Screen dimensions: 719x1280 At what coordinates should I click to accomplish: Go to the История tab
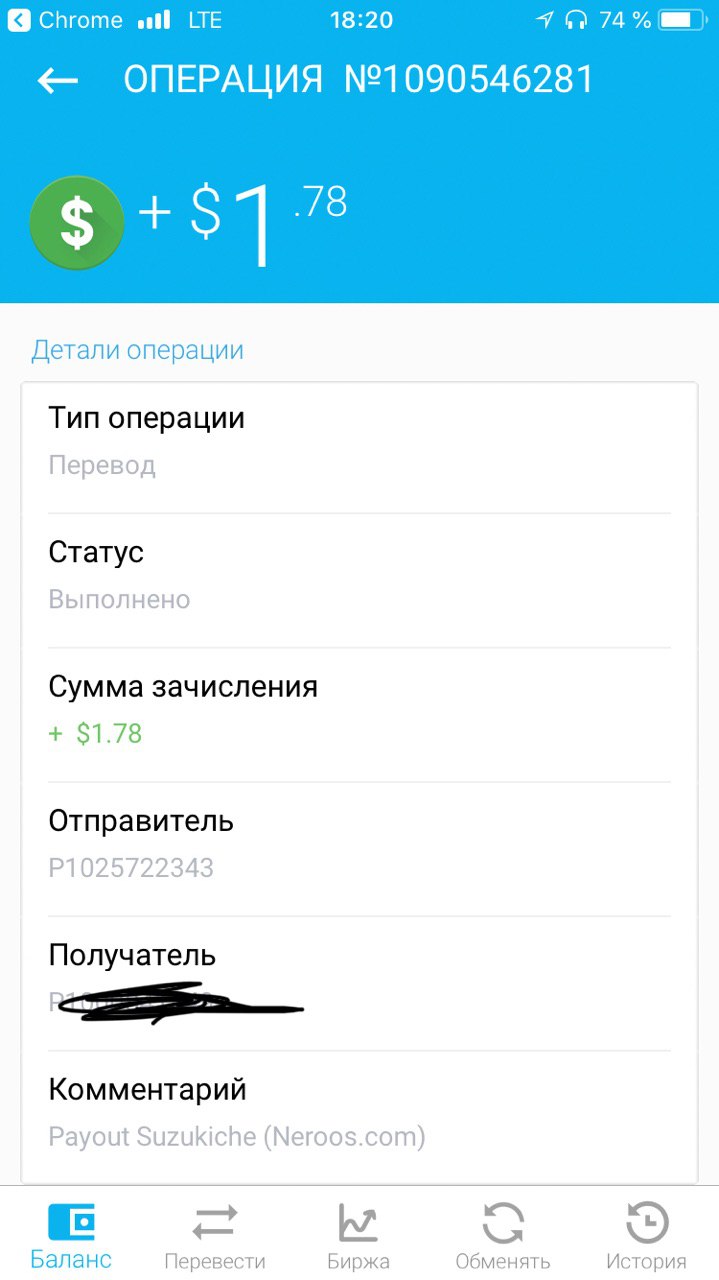click(x=647, y=1237)
